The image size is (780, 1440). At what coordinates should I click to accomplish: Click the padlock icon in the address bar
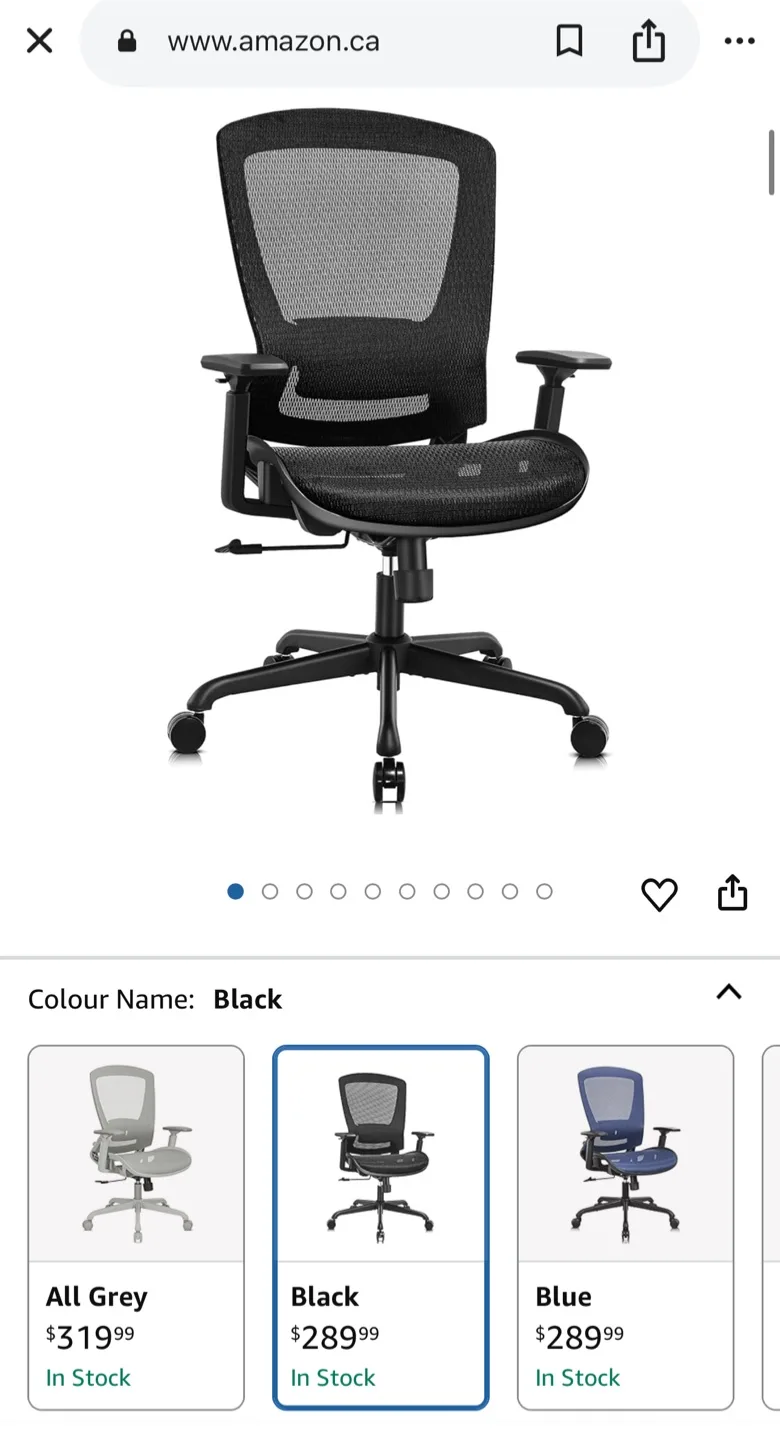127,41
